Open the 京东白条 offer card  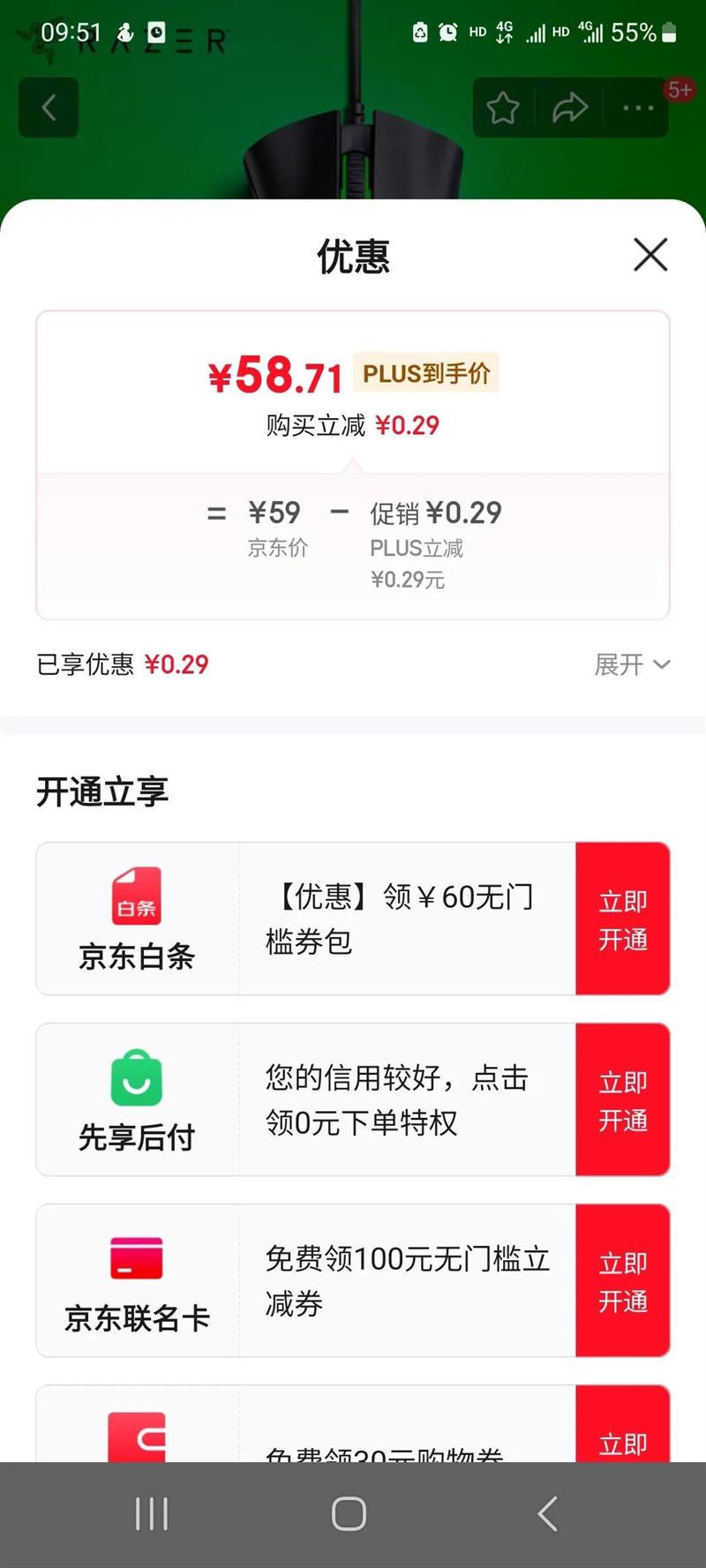coord(306,919)
